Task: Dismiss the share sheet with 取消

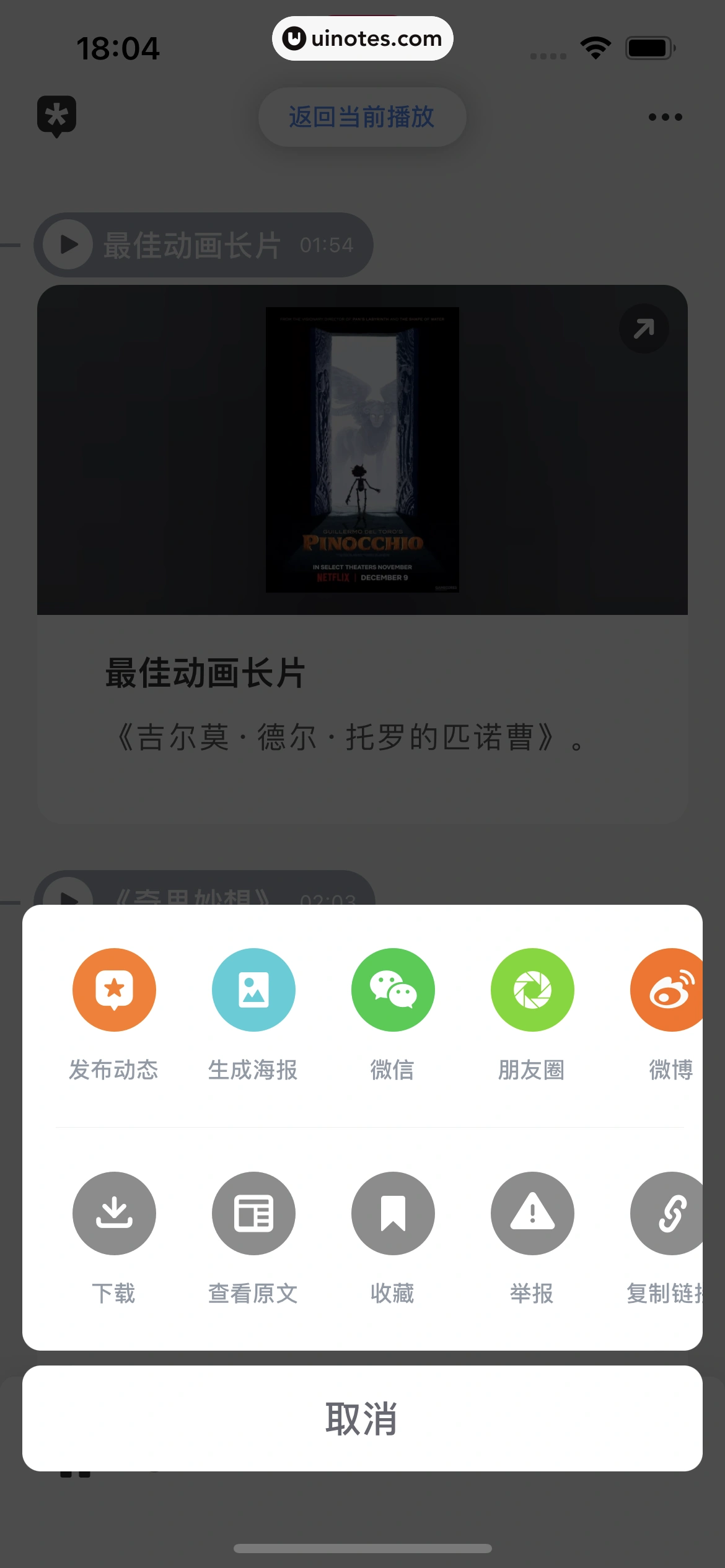Action: pyautogui.click(x=362, y=1418)
